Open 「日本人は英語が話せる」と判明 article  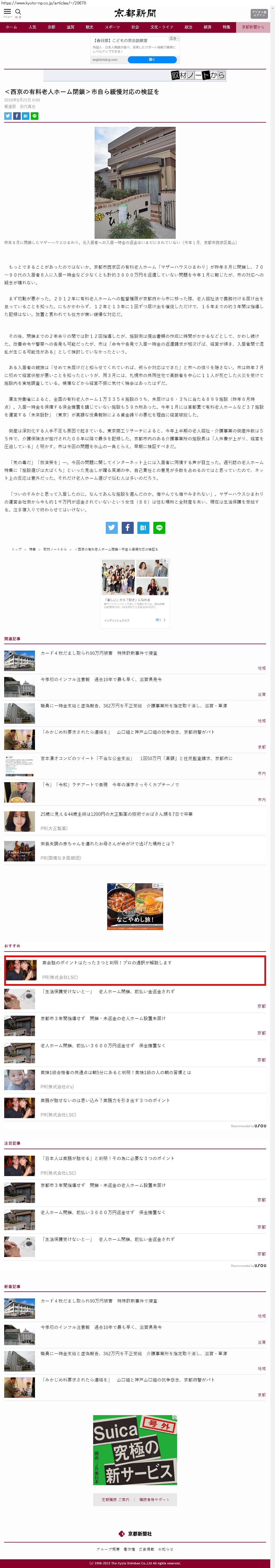107,1158
